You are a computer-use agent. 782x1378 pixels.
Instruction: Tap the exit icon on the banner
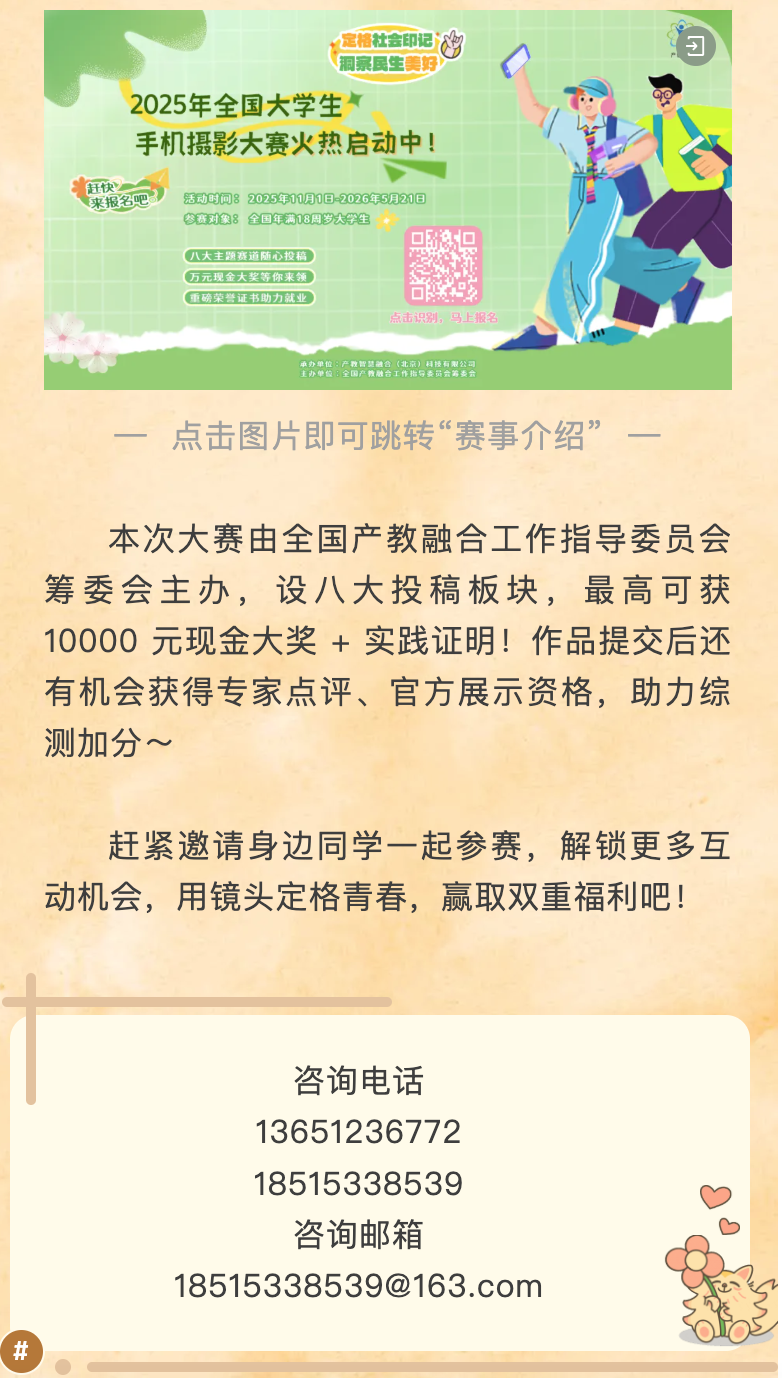[x=695, y=46]
